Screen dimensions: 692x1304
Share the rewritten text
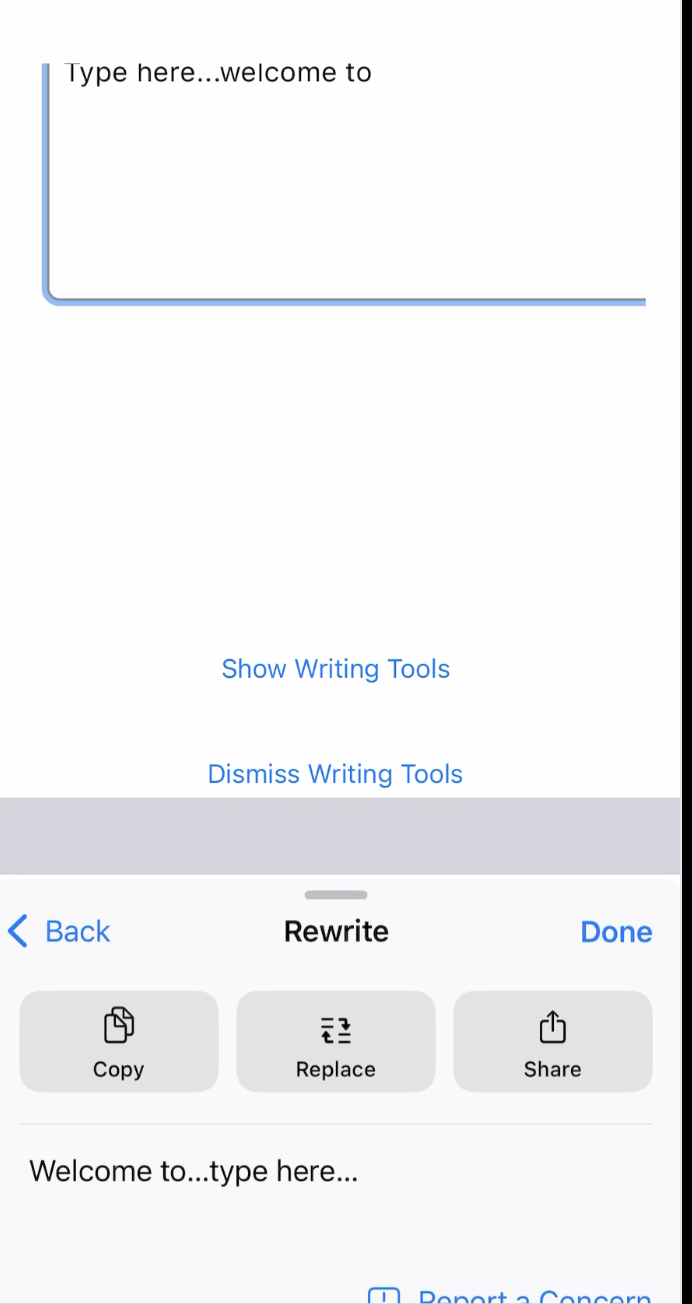point(553,1041)
